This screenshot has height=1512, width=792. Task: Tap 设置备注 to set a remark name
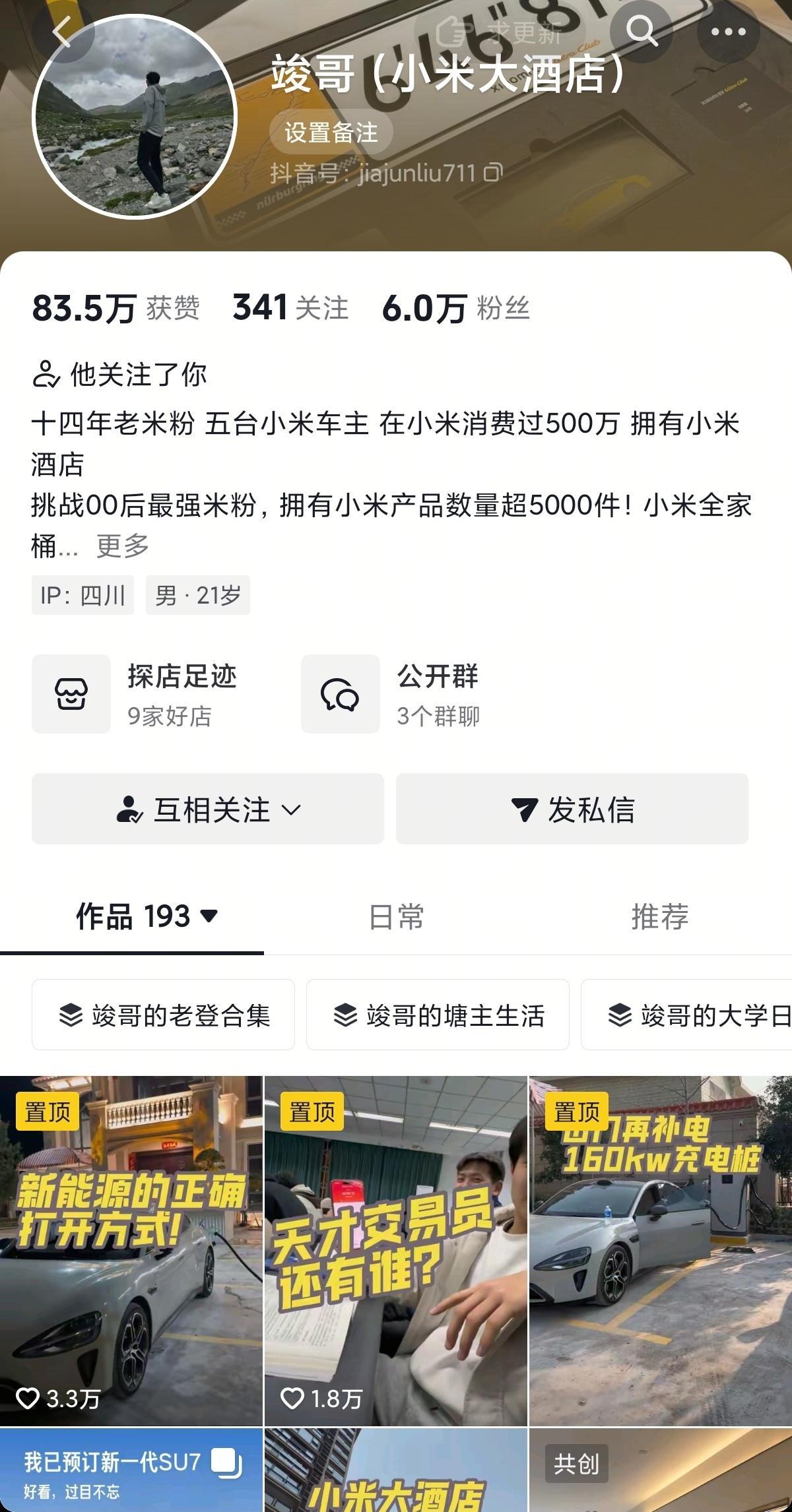tap(333, 133)
